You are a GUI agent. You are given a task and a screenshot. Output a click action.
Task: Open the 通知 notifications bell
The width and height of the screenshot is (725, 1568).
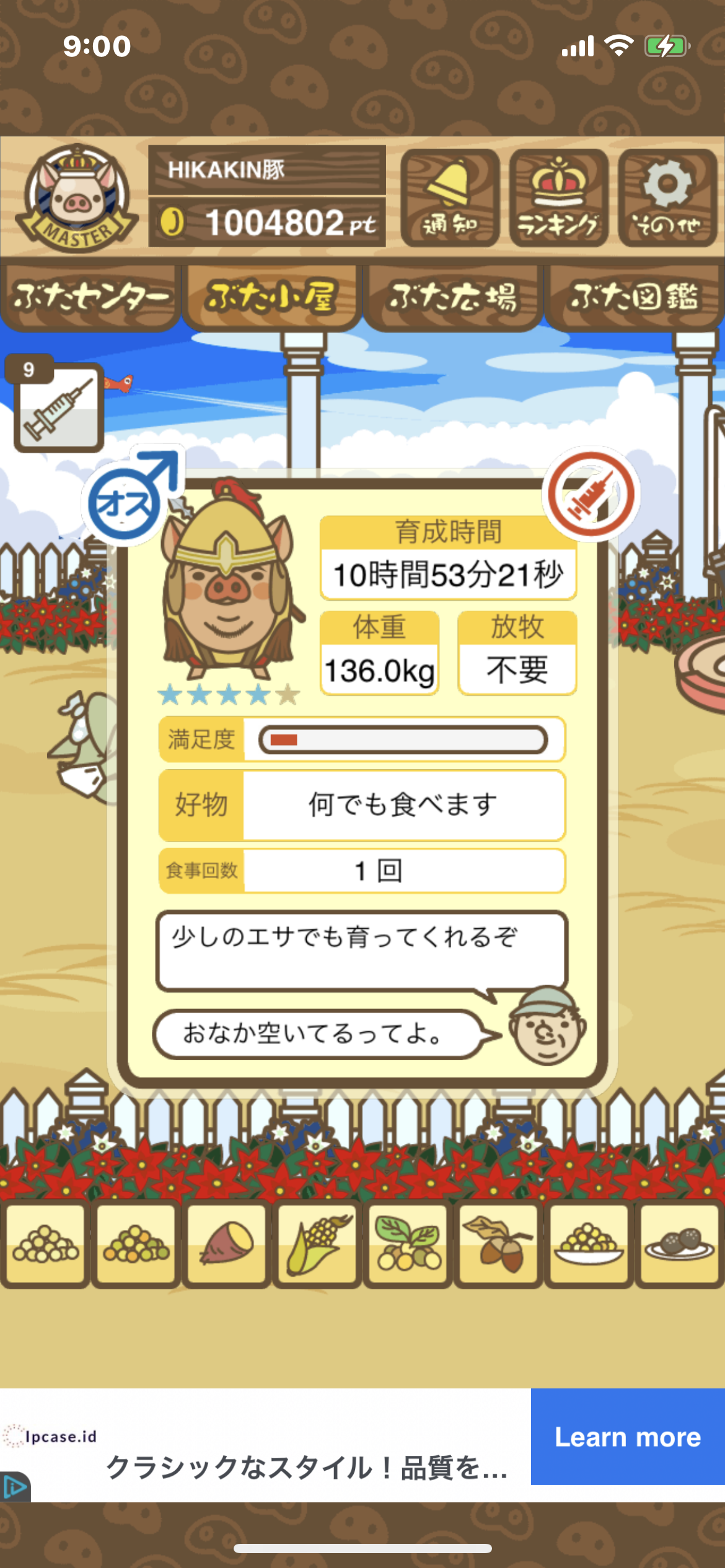pos(450,198)
